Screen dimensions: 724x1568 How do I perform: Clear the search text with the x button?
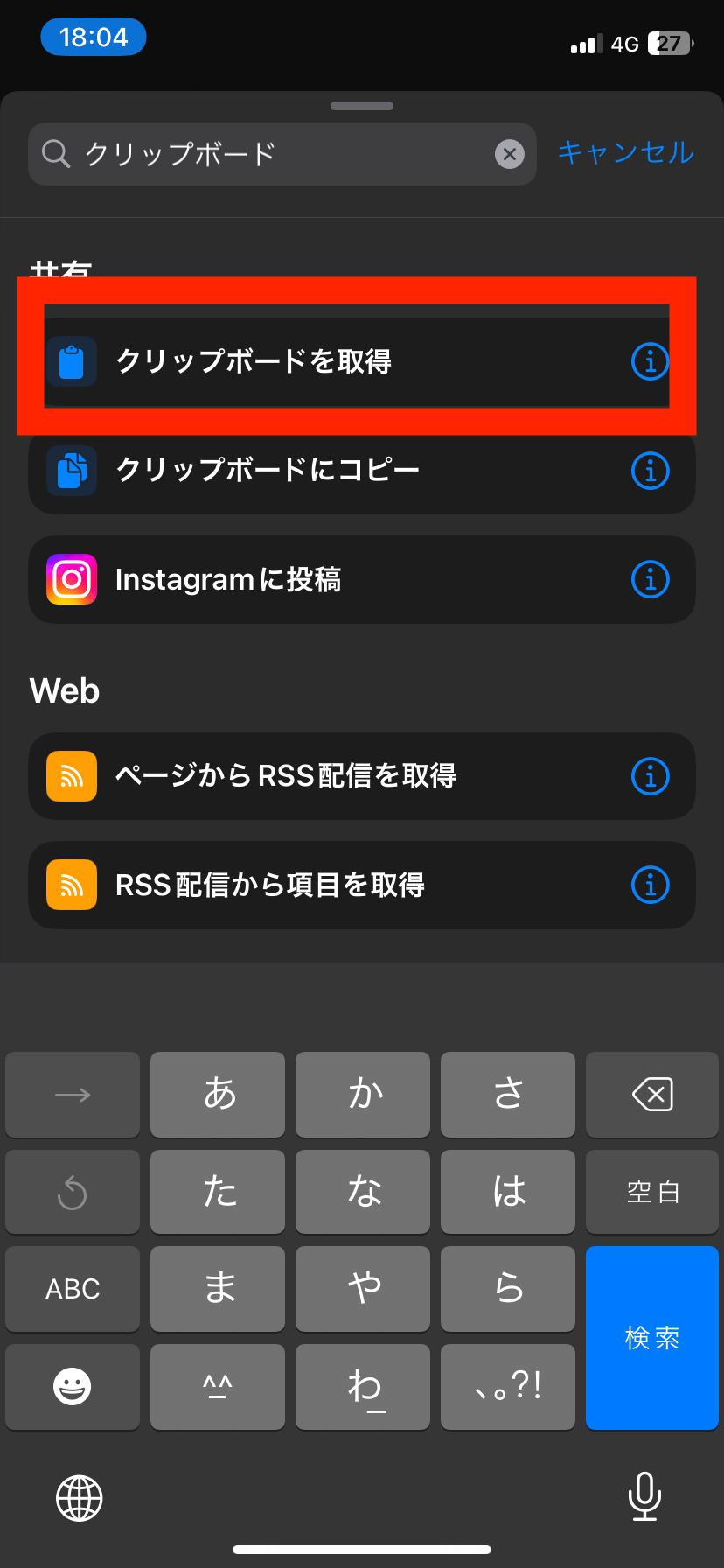[510, 154]
